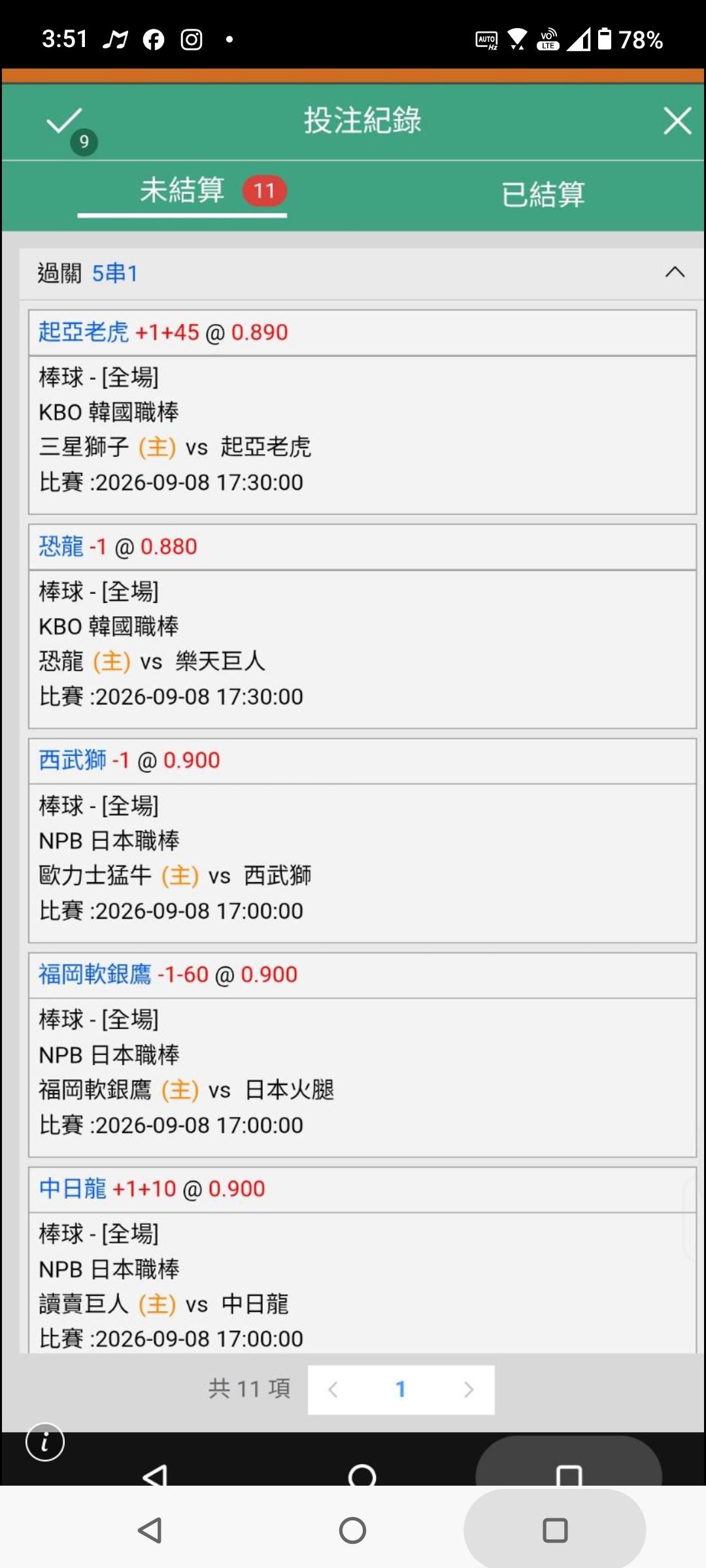
Task: Go to the next page of records
Action: click(468, 1390)
